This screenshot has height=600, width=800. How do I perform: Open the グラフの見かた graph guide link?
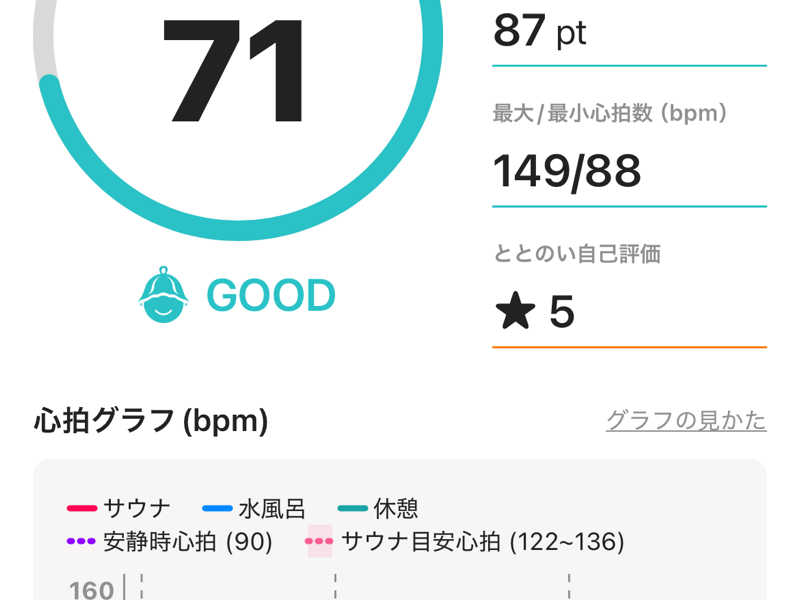click(x=686, y=420)
